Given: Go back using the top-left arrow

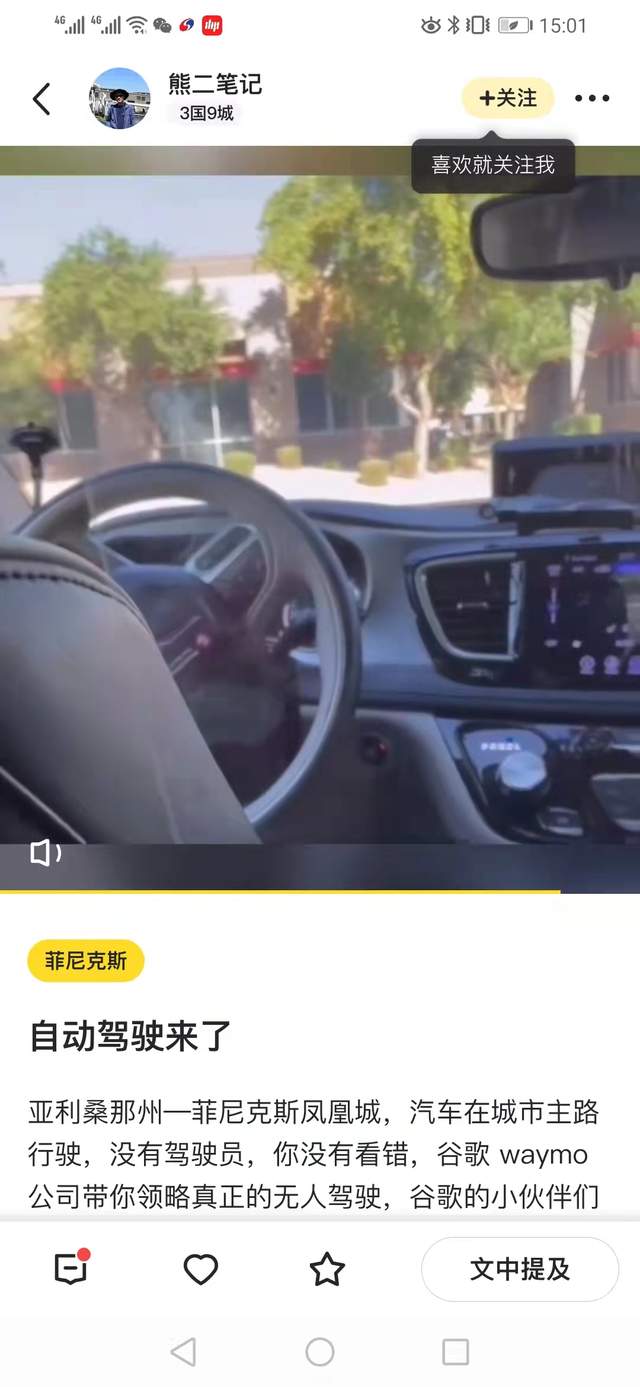Looking at the screenshot, I should click(x=41, y=99).
